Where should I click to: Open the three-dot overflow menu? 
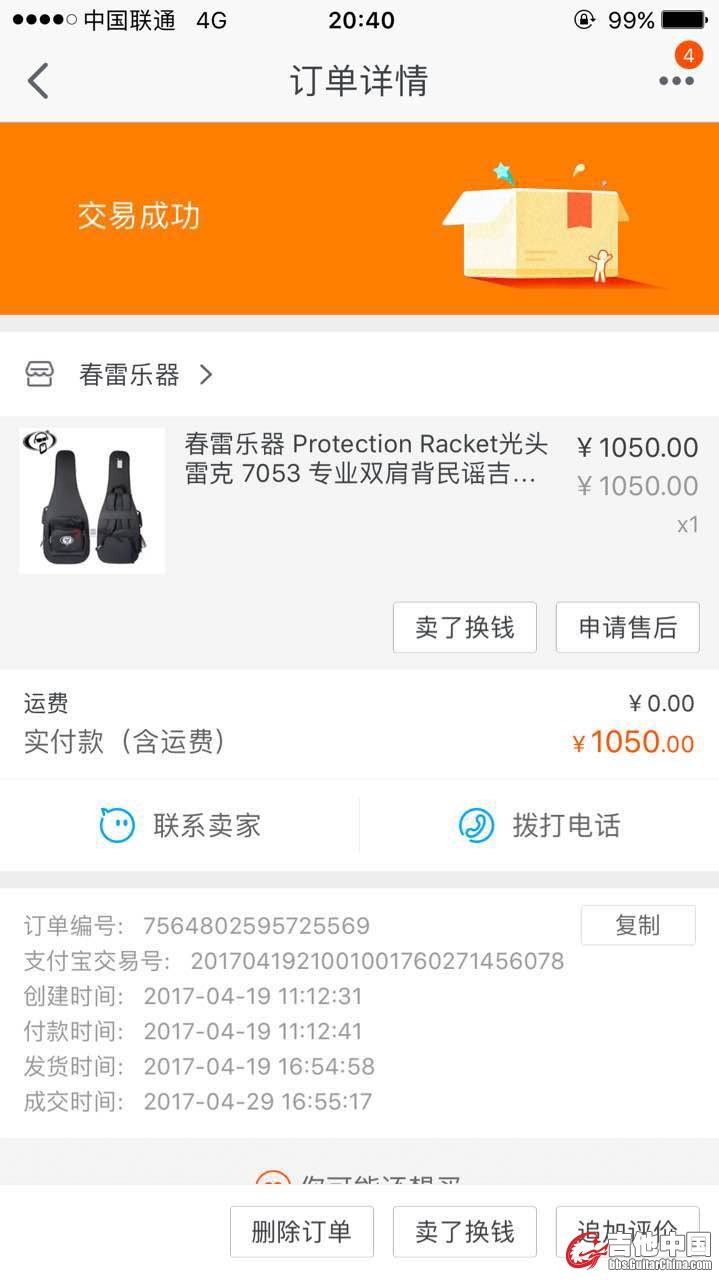coord(676,81)
